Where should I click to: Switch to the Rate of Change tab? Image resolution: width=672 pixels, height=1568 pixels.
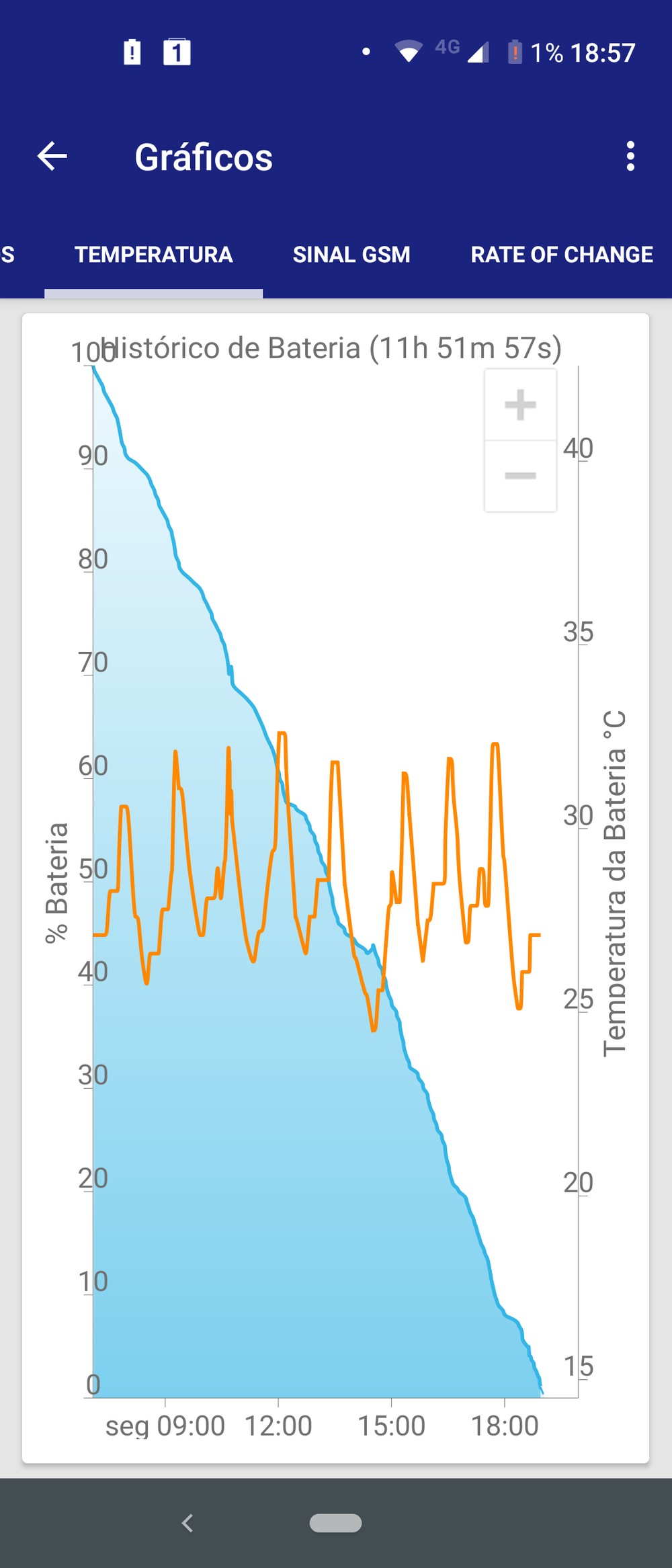pos(562,255)
